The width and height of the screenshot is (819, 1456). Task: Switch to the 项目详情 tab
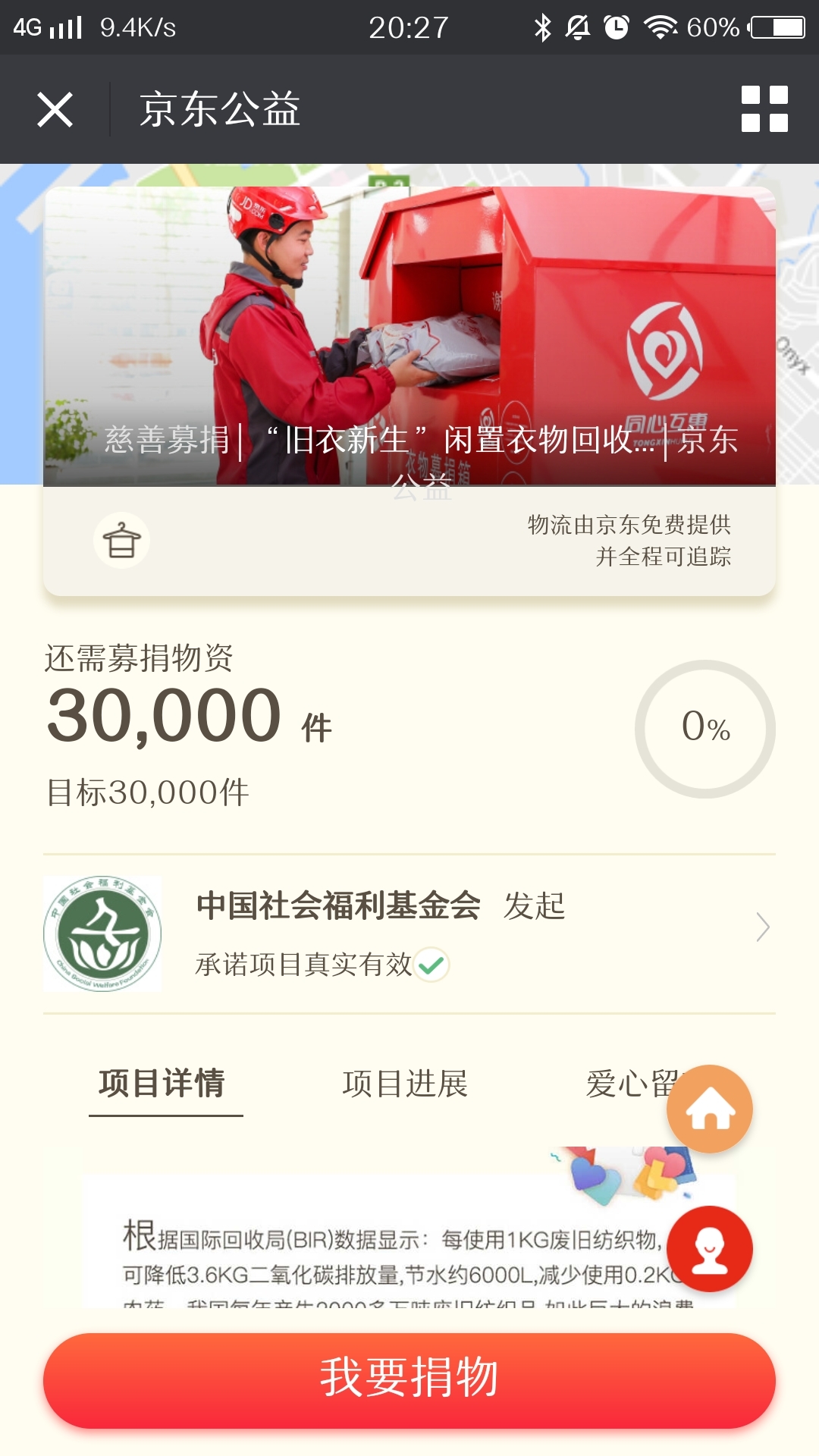(x=162, y=1084)
